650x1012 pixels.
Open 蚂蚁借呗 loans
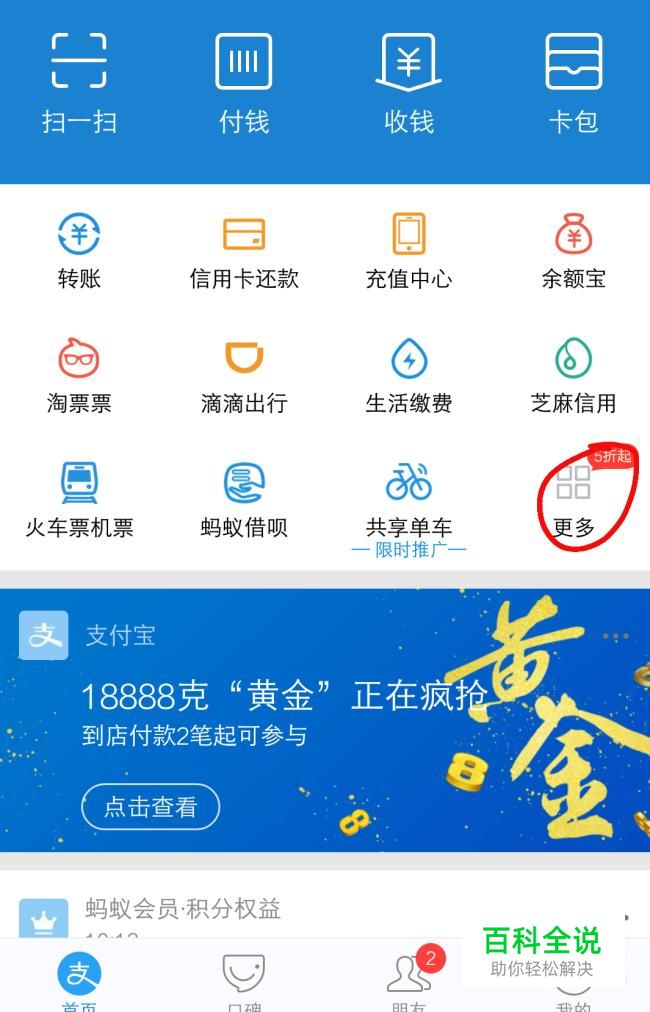coord(244,500)
